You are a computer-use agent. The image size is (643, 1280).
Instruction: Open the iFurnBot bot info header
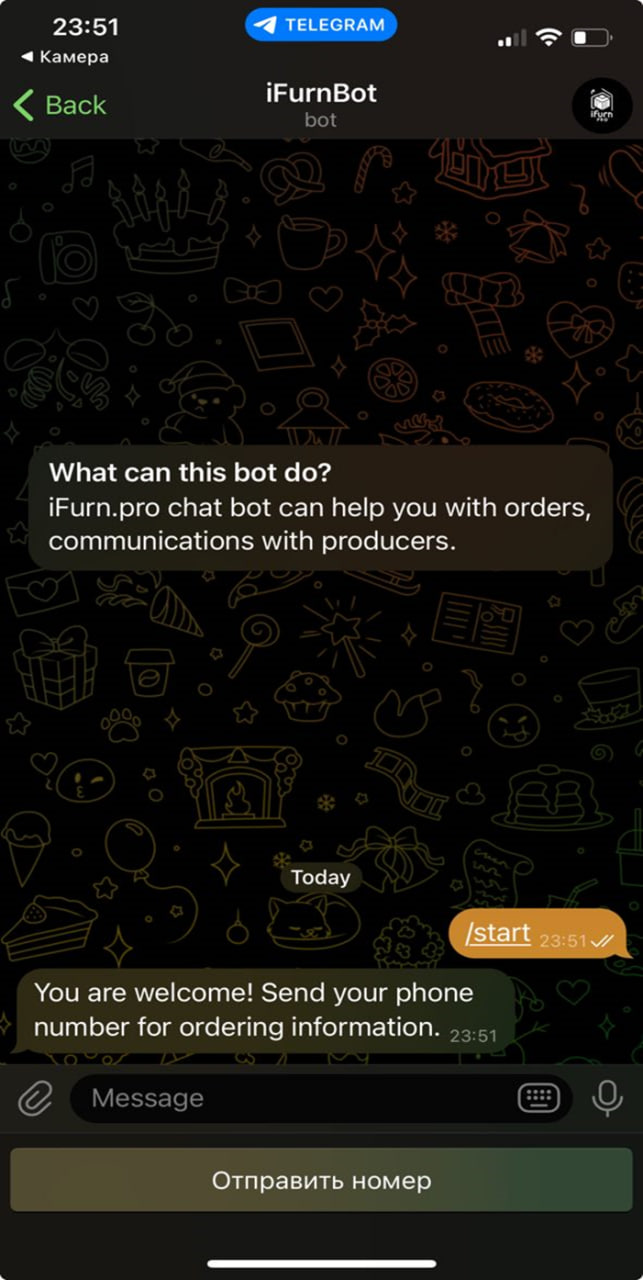pyautogui.click(x=321, y=106)
